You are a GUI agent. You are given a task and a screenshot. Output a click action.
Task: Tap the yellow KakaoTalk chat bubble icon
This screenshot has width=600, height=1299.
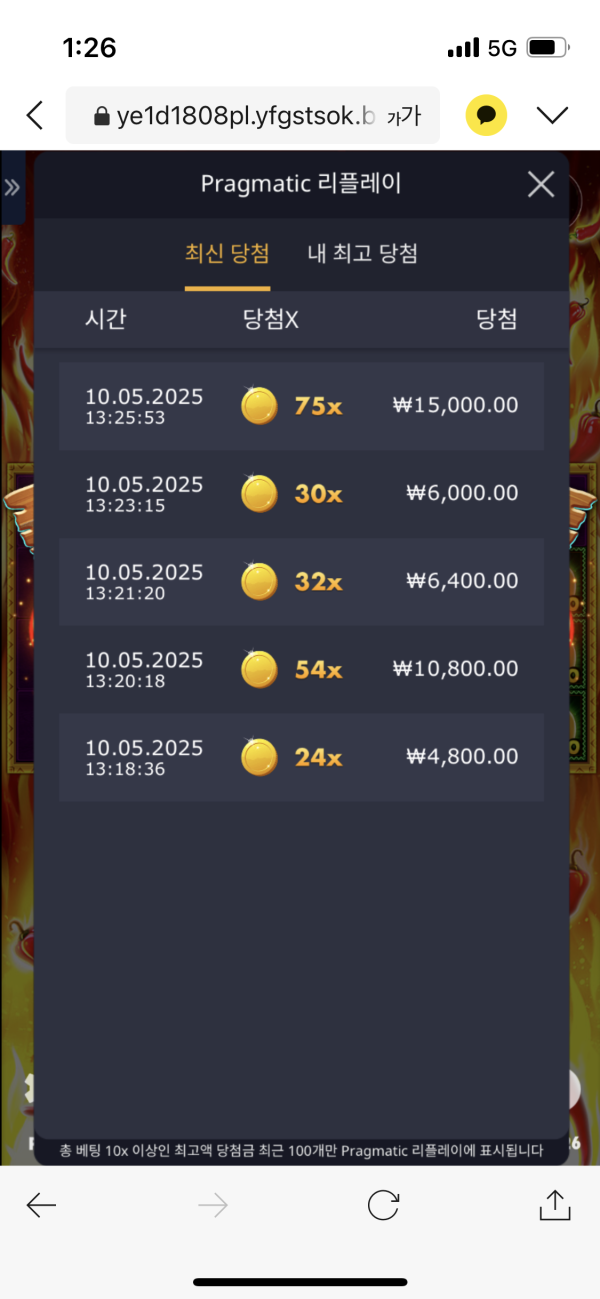point(487,116)
